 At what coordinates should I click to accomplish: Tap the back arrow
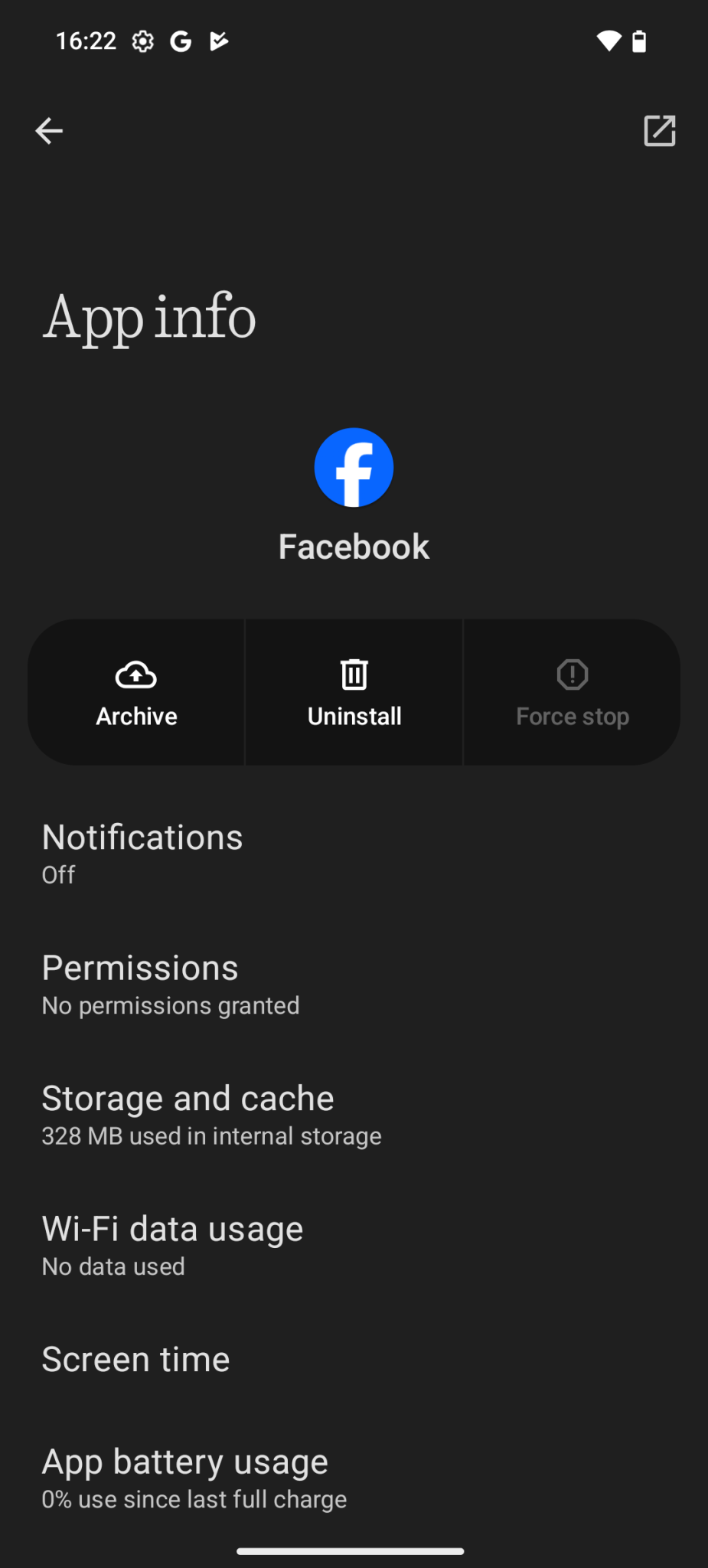48,130
